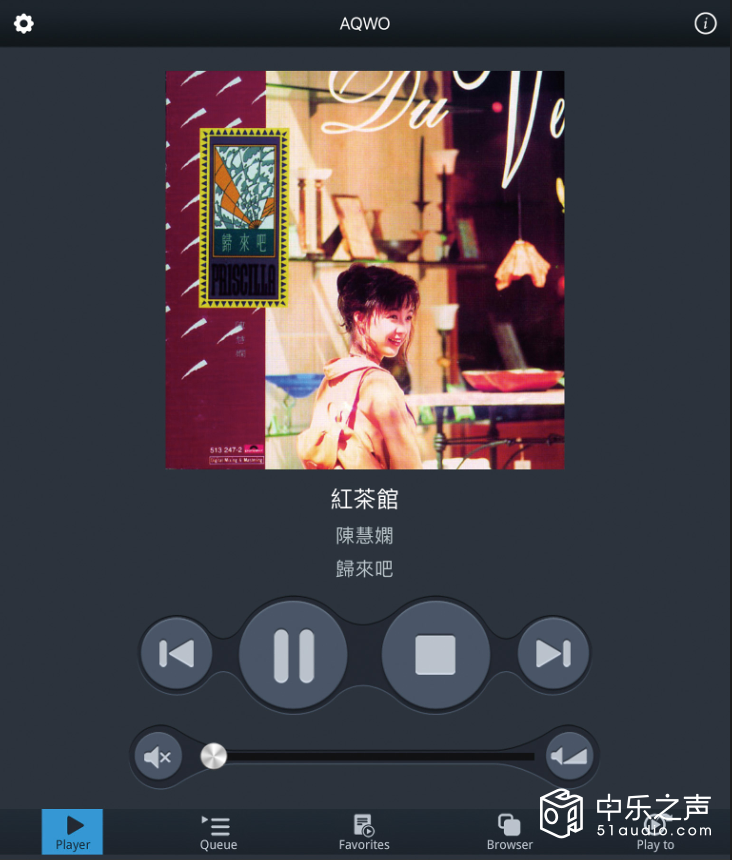The height and width of the screenshot is (860, 732).
Task: Select the Player tab
Action: click(x=72, y=833)
